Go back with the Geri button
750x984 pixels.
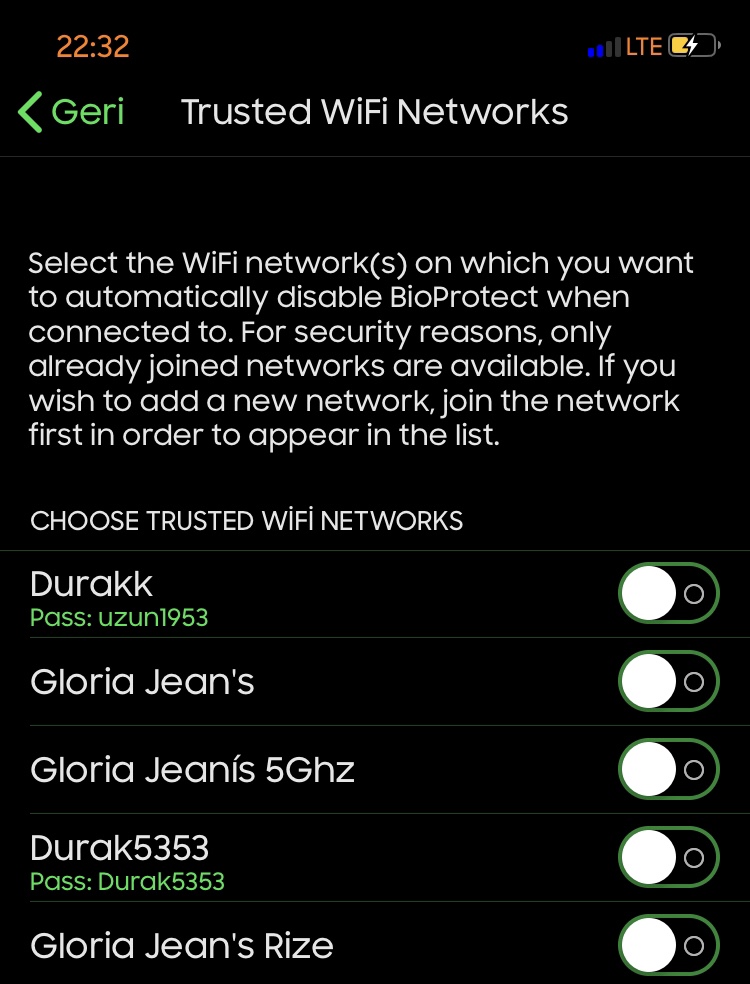[72, 112]
